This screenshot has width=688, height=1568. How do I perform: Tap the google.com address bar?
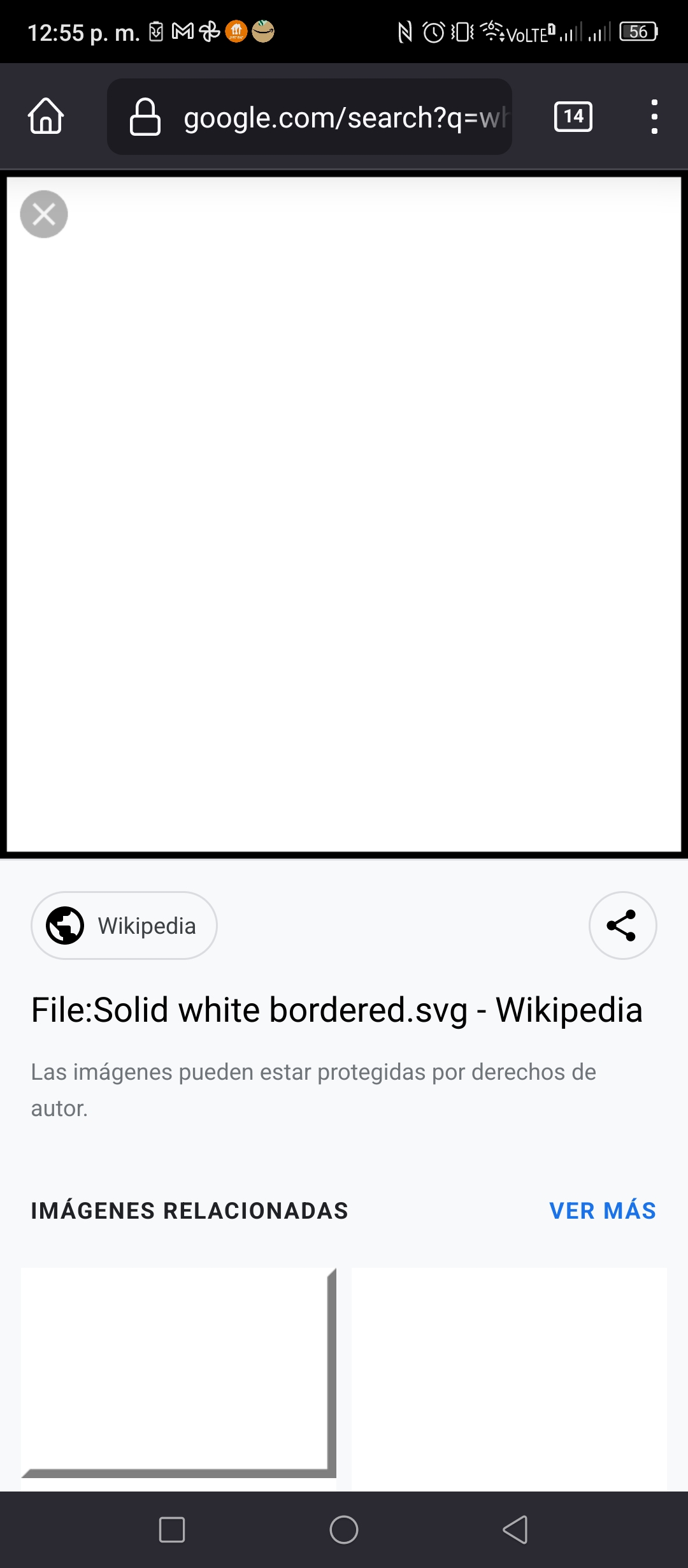pos(310,117)
